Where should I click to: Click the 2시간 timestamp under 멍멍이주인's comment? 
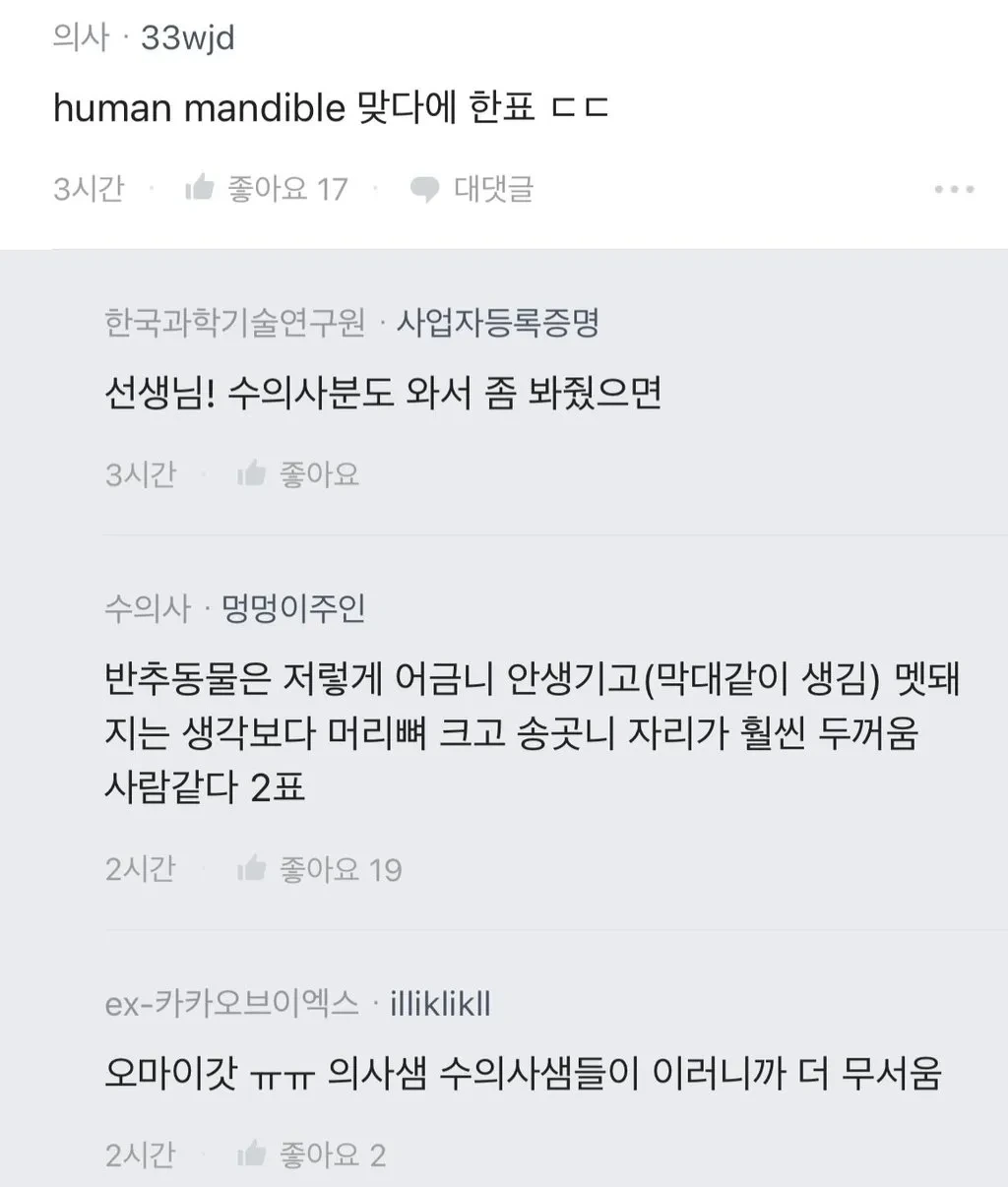pos(141,868)
